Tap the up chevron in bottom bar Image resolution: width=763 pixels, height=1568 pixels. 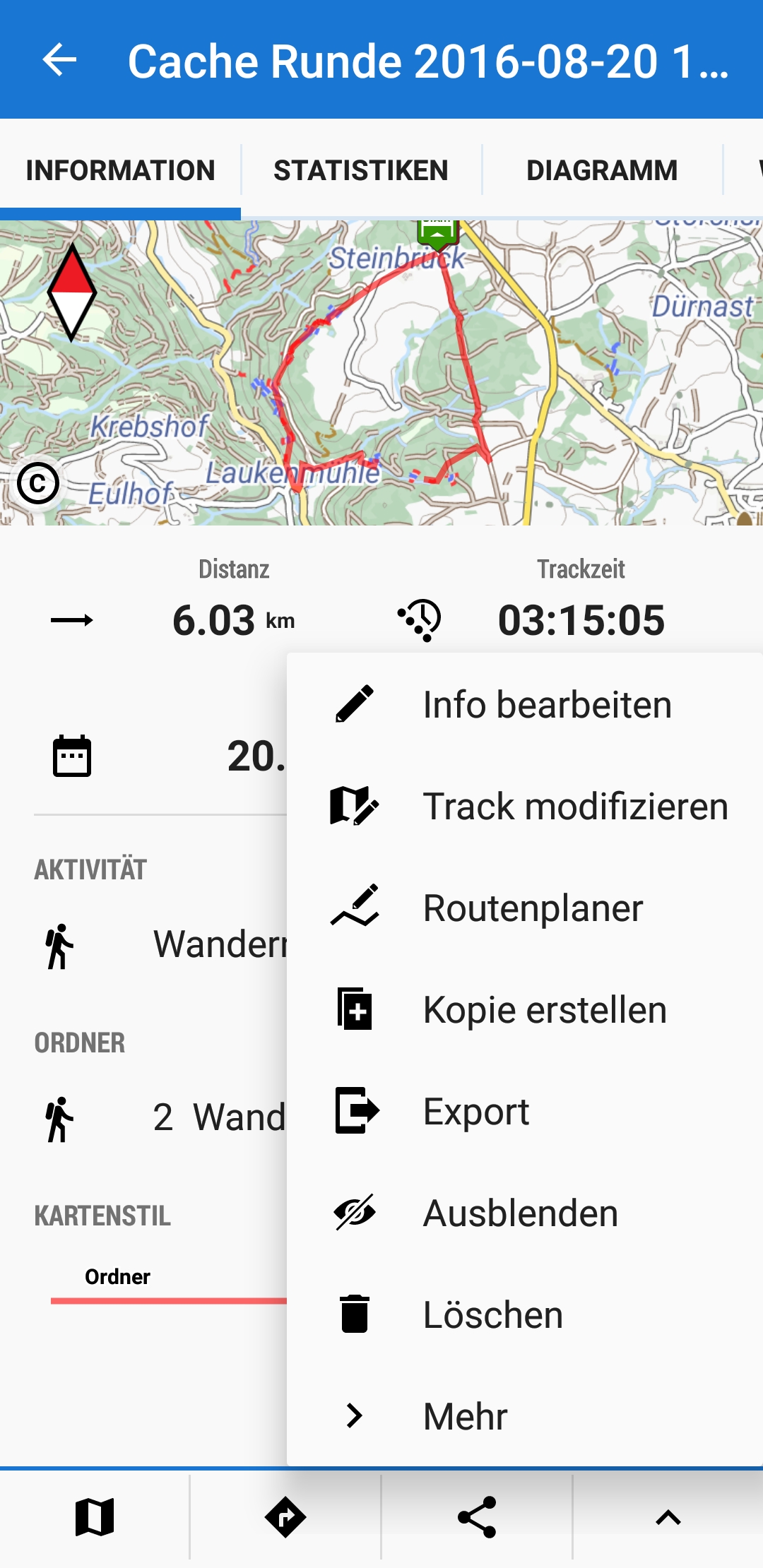click(x=668, y=1517)
